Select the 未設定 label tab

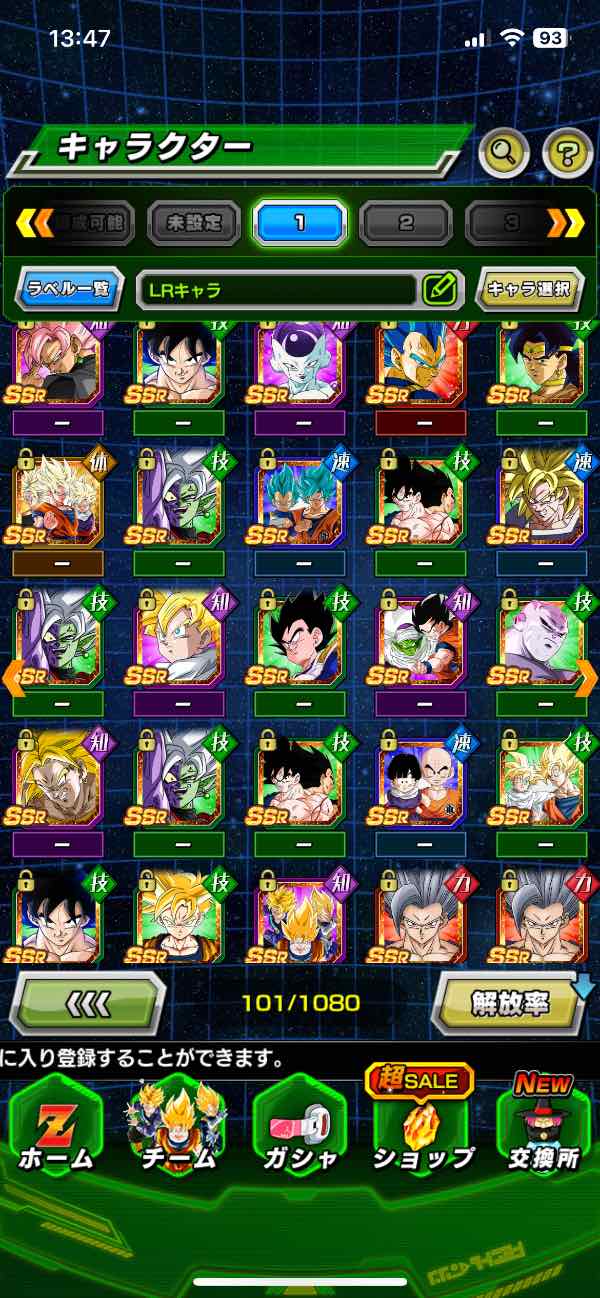click(x=194, y=222)
